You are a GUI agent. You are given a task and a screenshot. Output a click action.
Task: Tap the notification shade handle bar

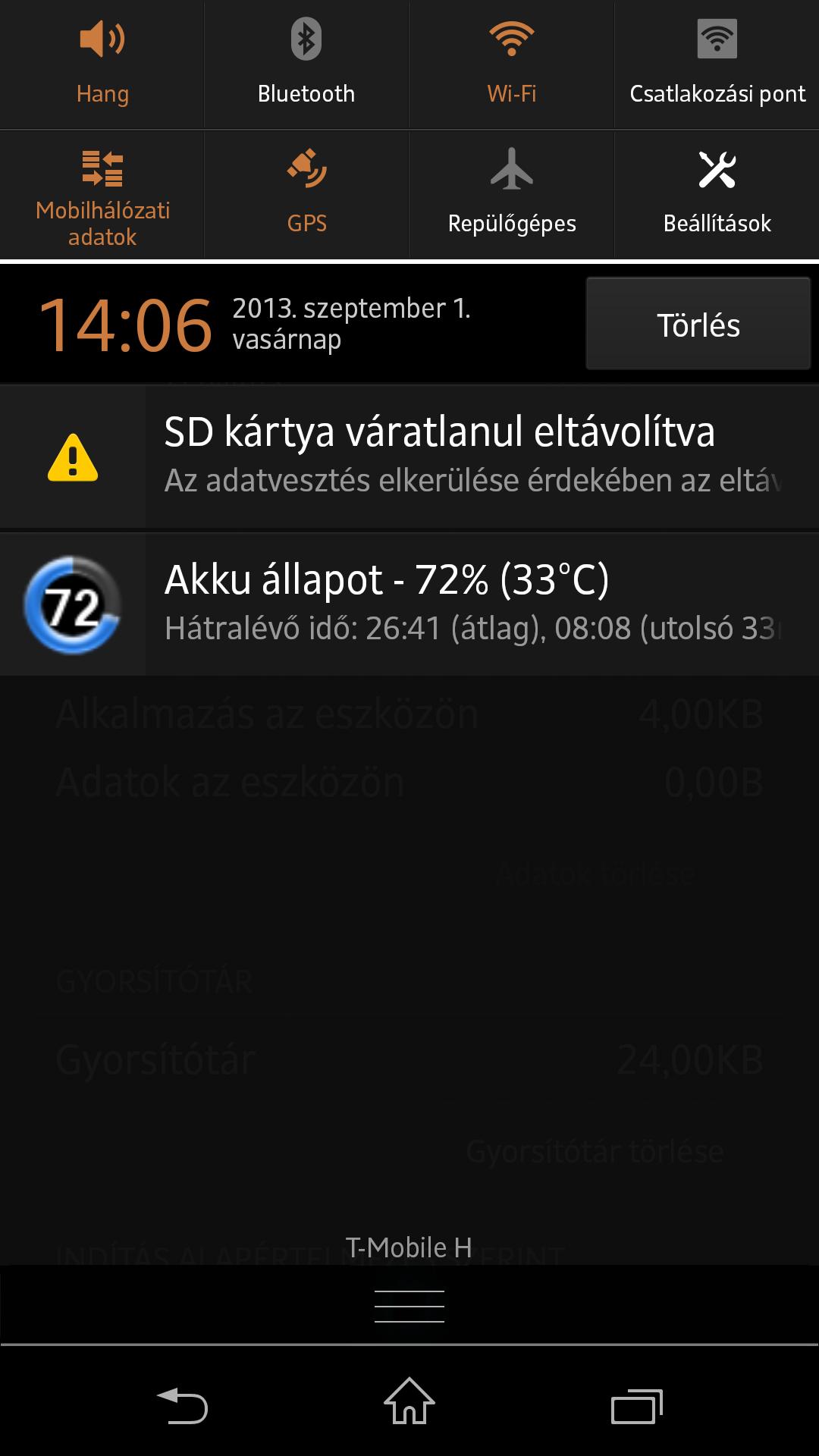(x=409, y=1306)
